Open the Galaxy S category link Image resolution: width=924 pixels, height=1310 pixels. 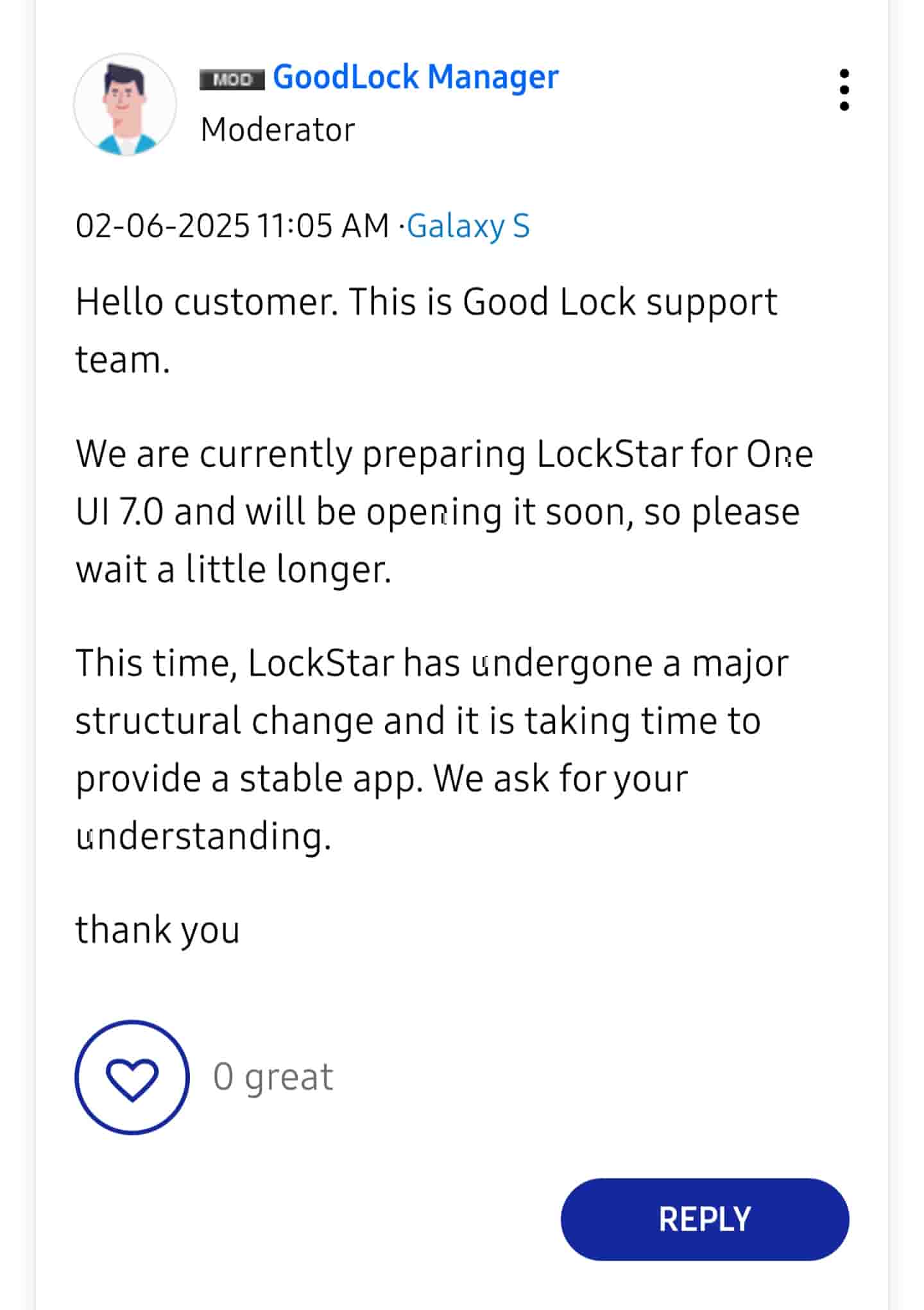468,226
